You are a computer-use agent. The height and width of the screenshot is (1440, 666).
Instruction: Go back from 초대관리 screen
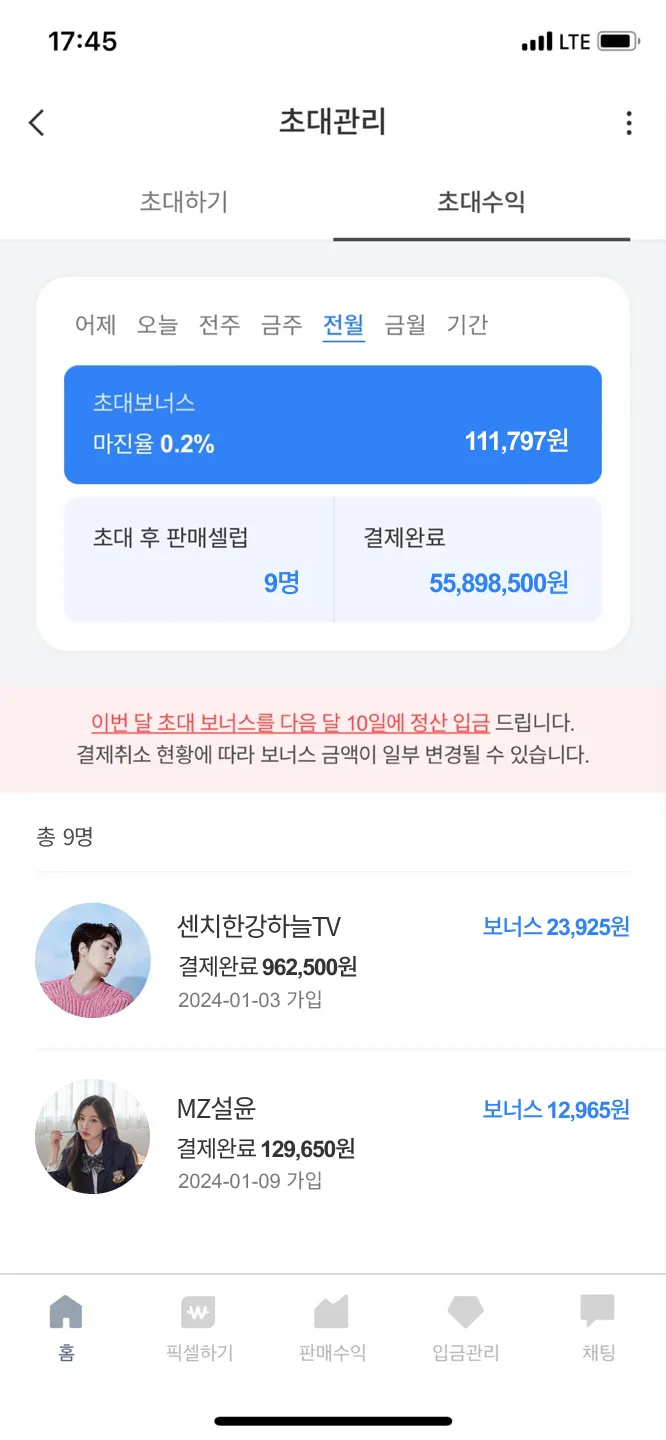(37, 123)
